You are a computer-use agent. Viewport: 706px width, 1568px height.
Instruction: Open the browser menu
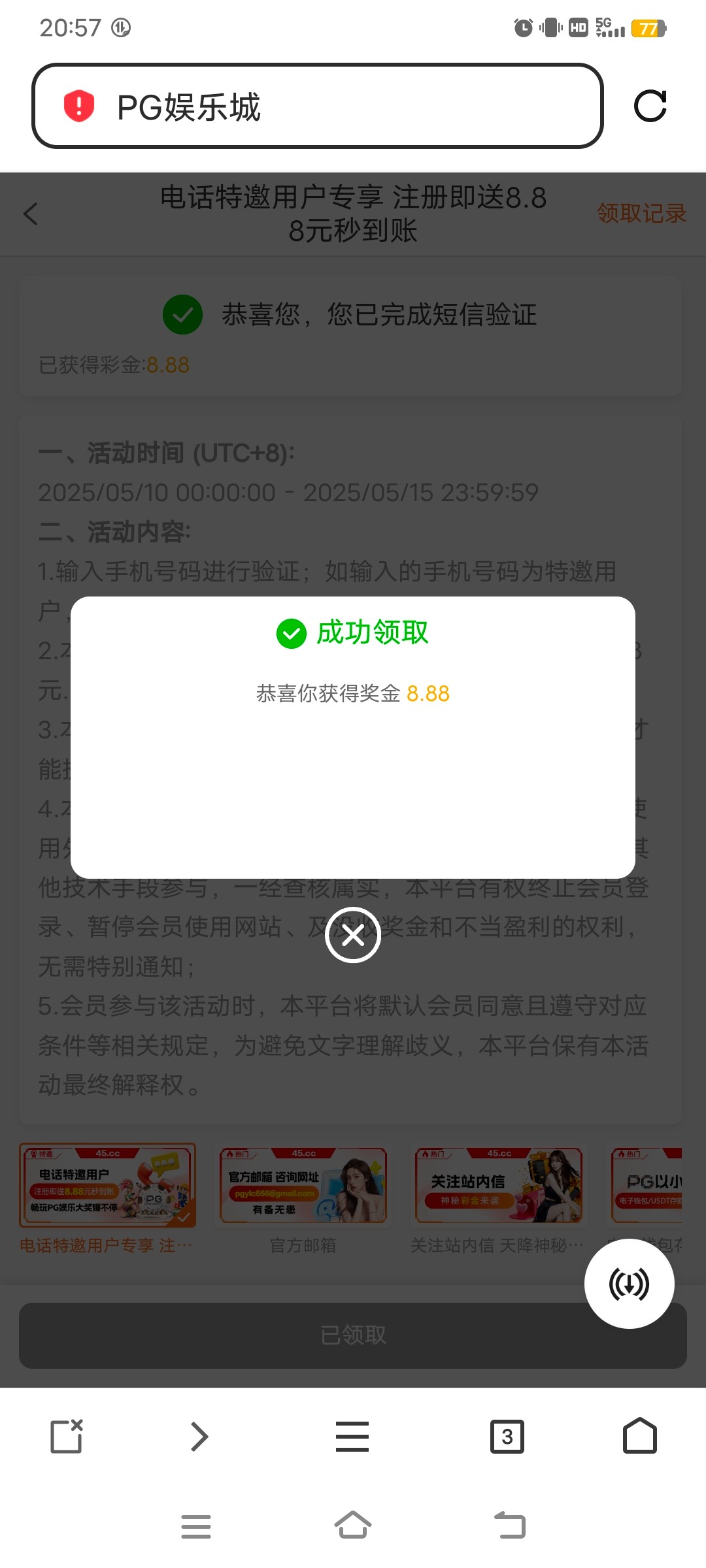(352, 1437)
